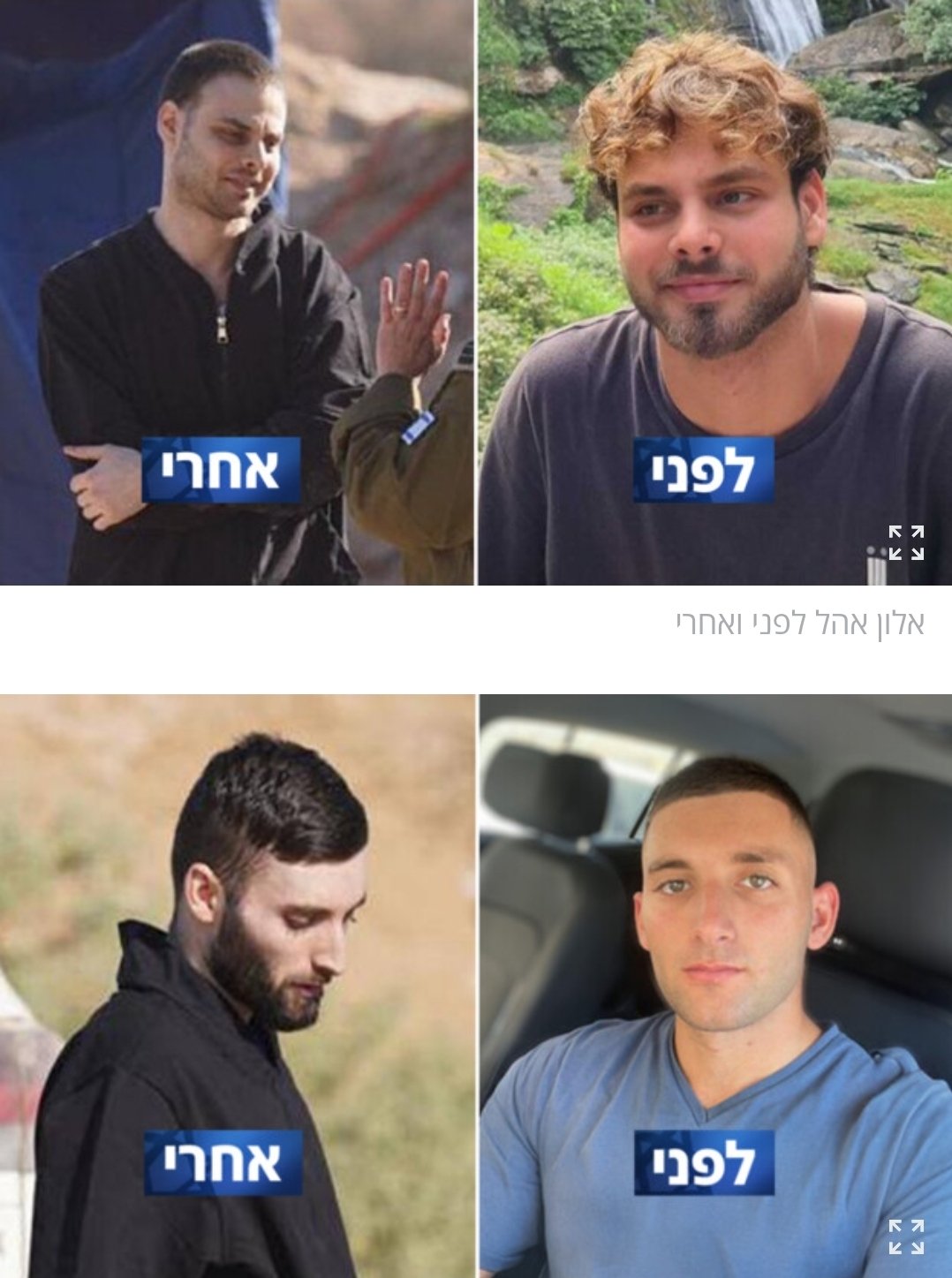Expand the image captioned אלון אהל לפני ואחרי to fullscreen

[906, 542]
